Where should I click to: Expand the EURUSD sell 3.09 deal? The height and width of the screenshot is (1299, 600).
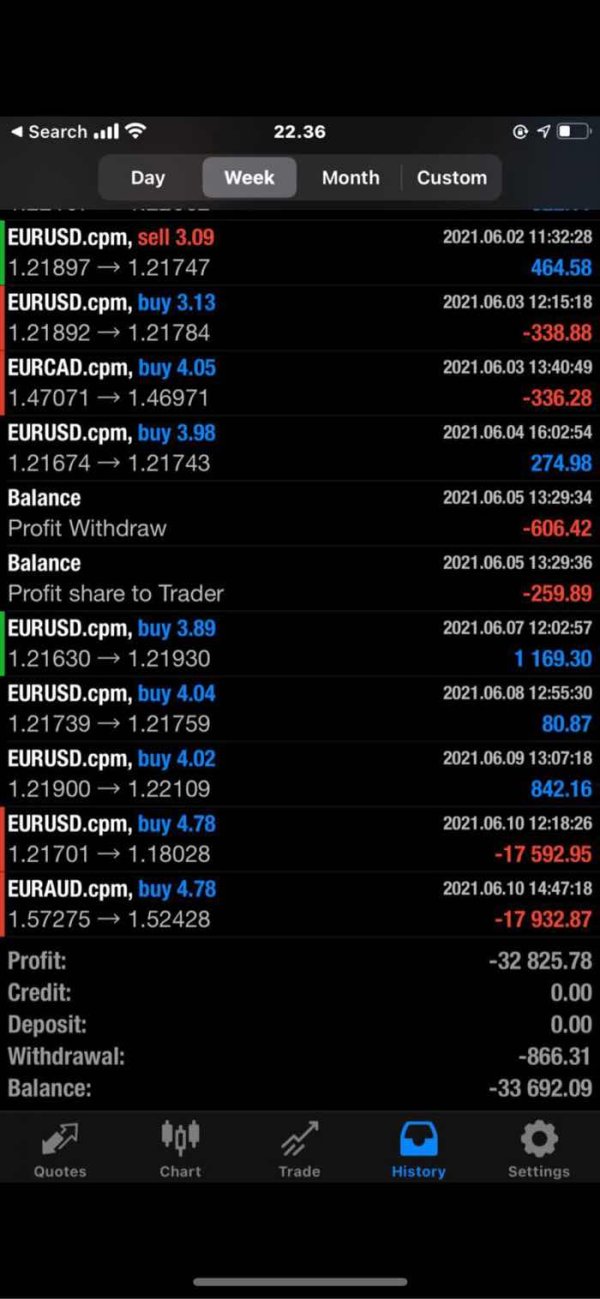(x=300, y=253)
